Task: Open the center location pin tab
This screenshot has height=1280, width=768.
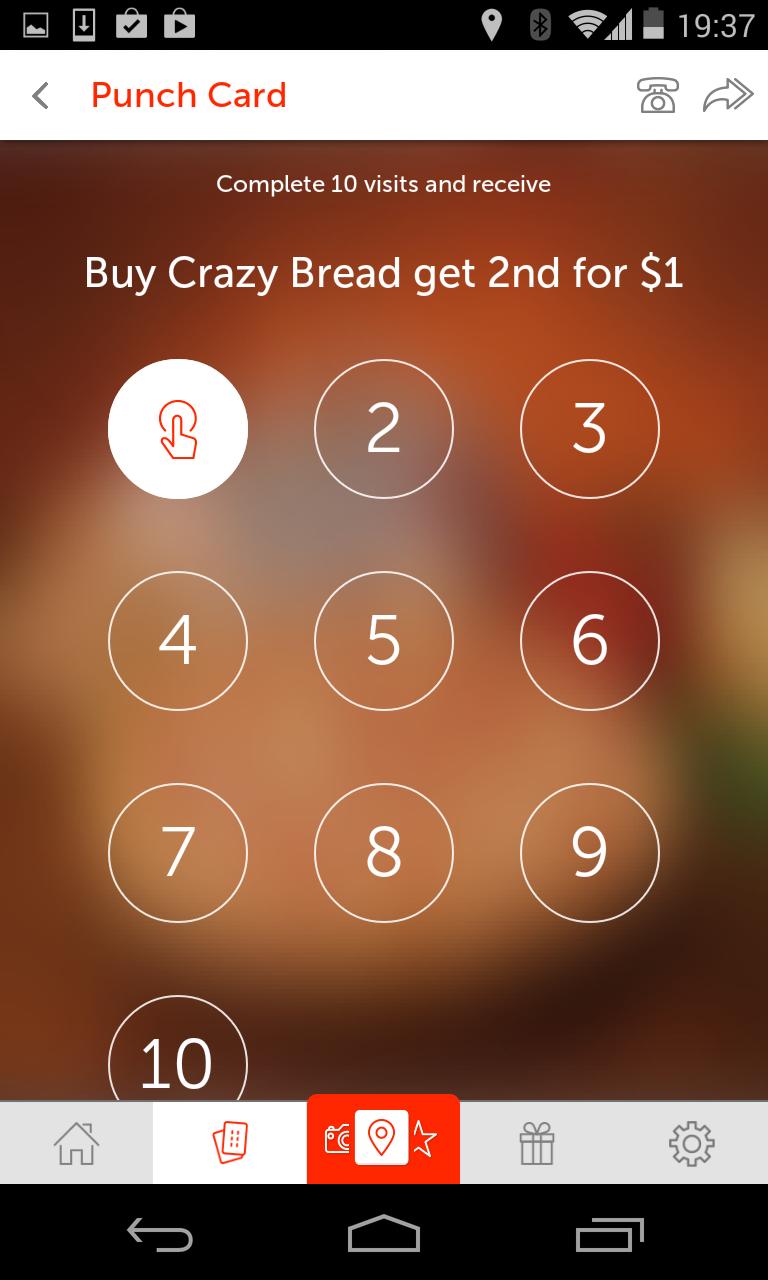Action: (x=383, y=1138)
